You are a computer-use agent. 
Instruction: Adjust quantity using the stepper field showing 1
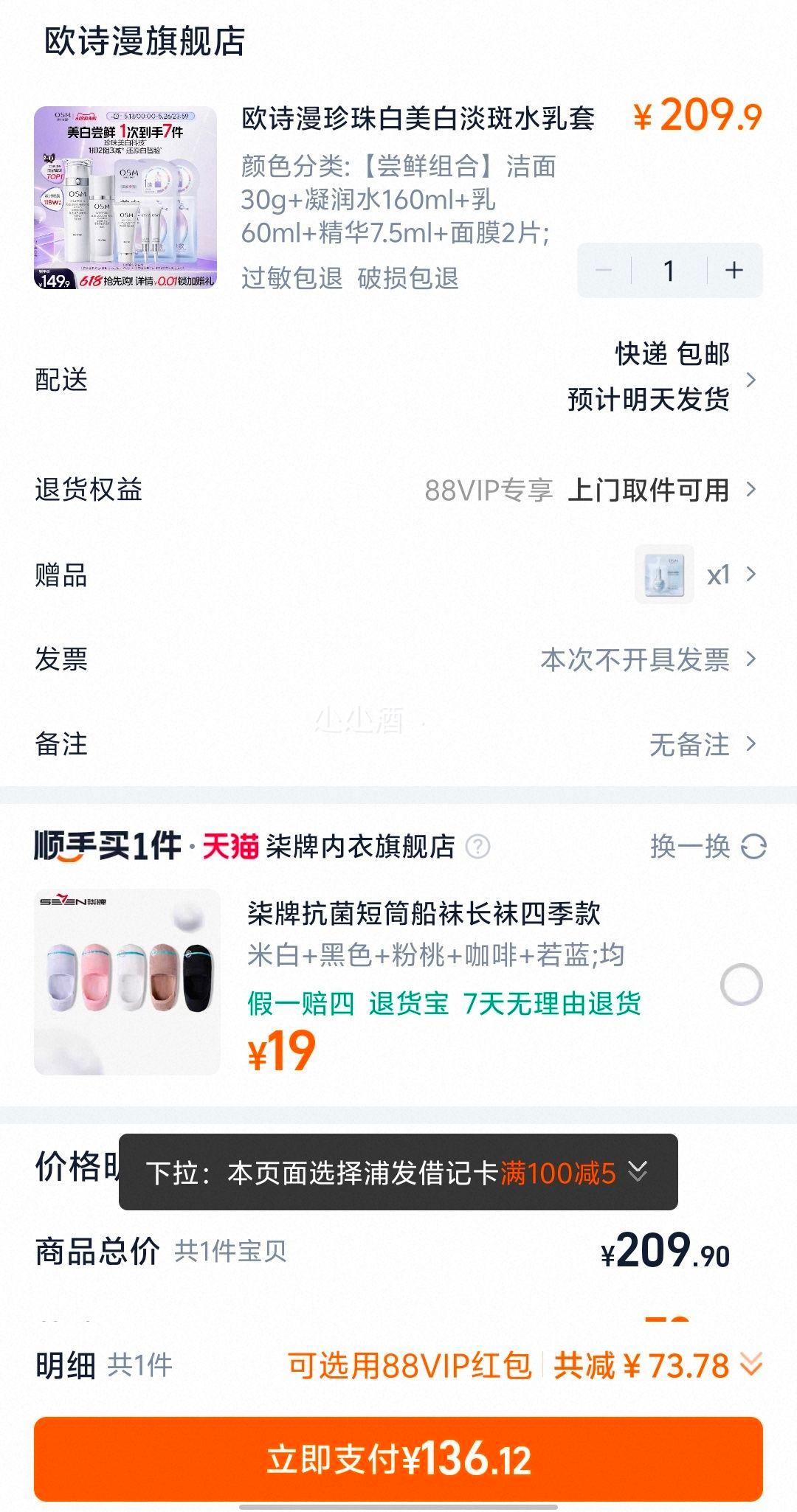tap(668, 270)
